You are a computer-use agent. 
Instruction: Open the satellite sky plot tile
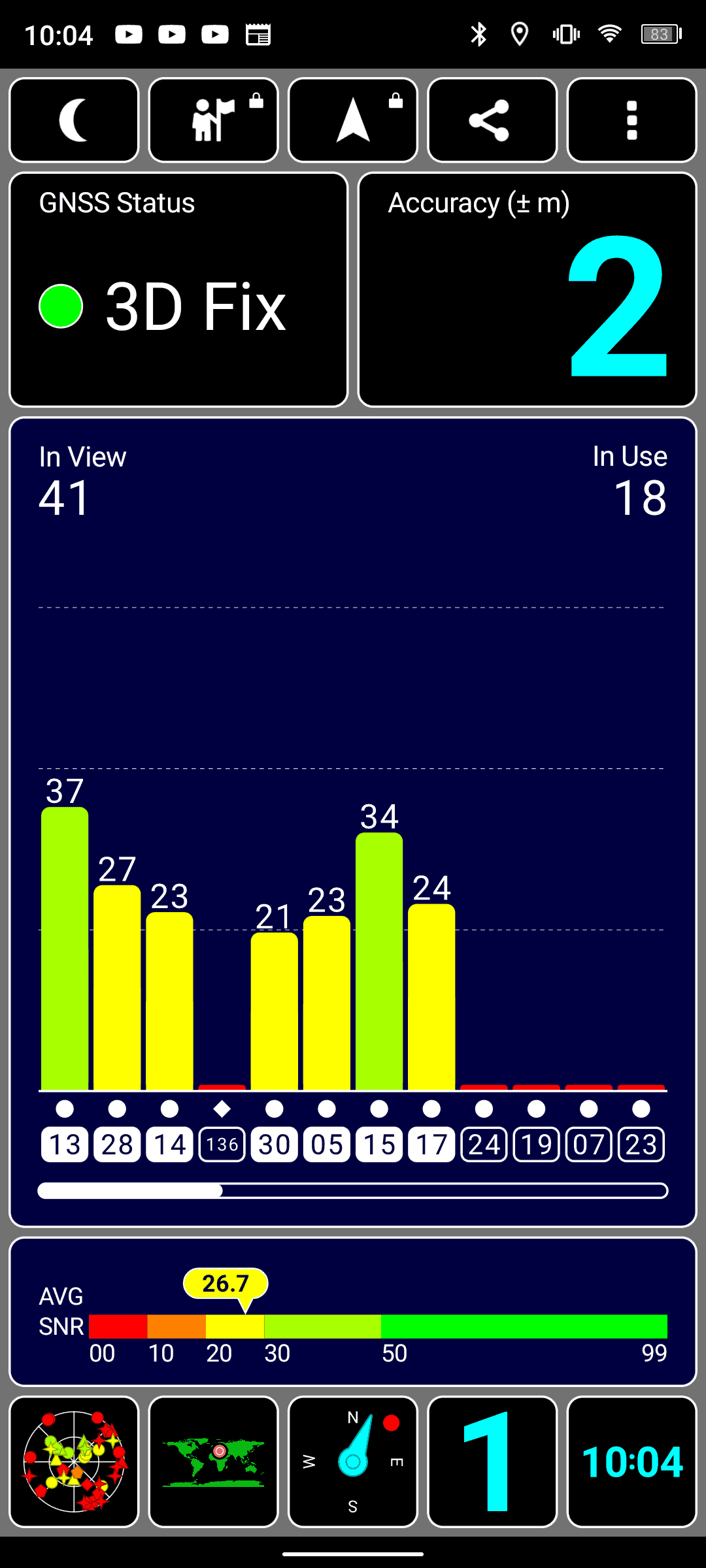(x=74, y=1462)
